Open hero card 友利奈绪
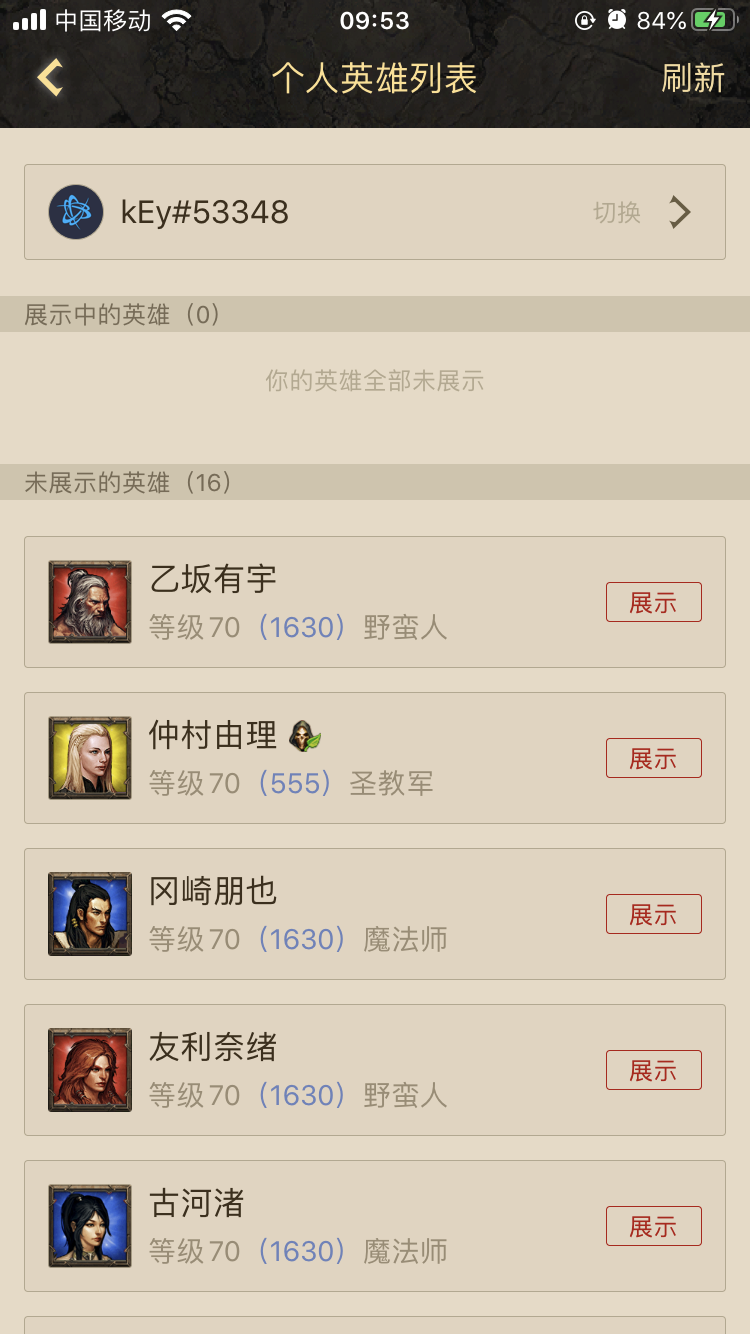 (300, 1070)
